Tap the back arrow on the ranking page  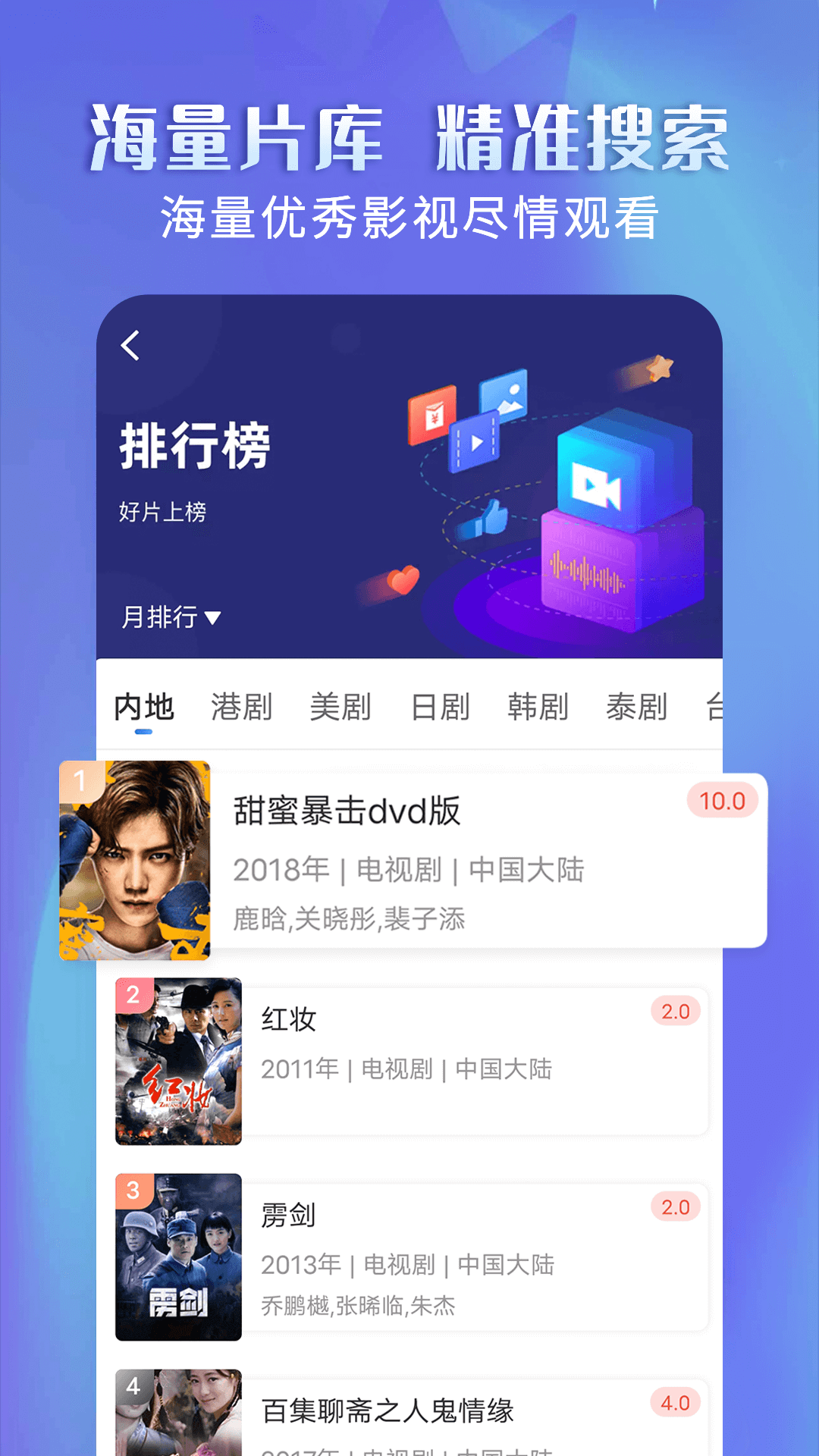(130, 347)
